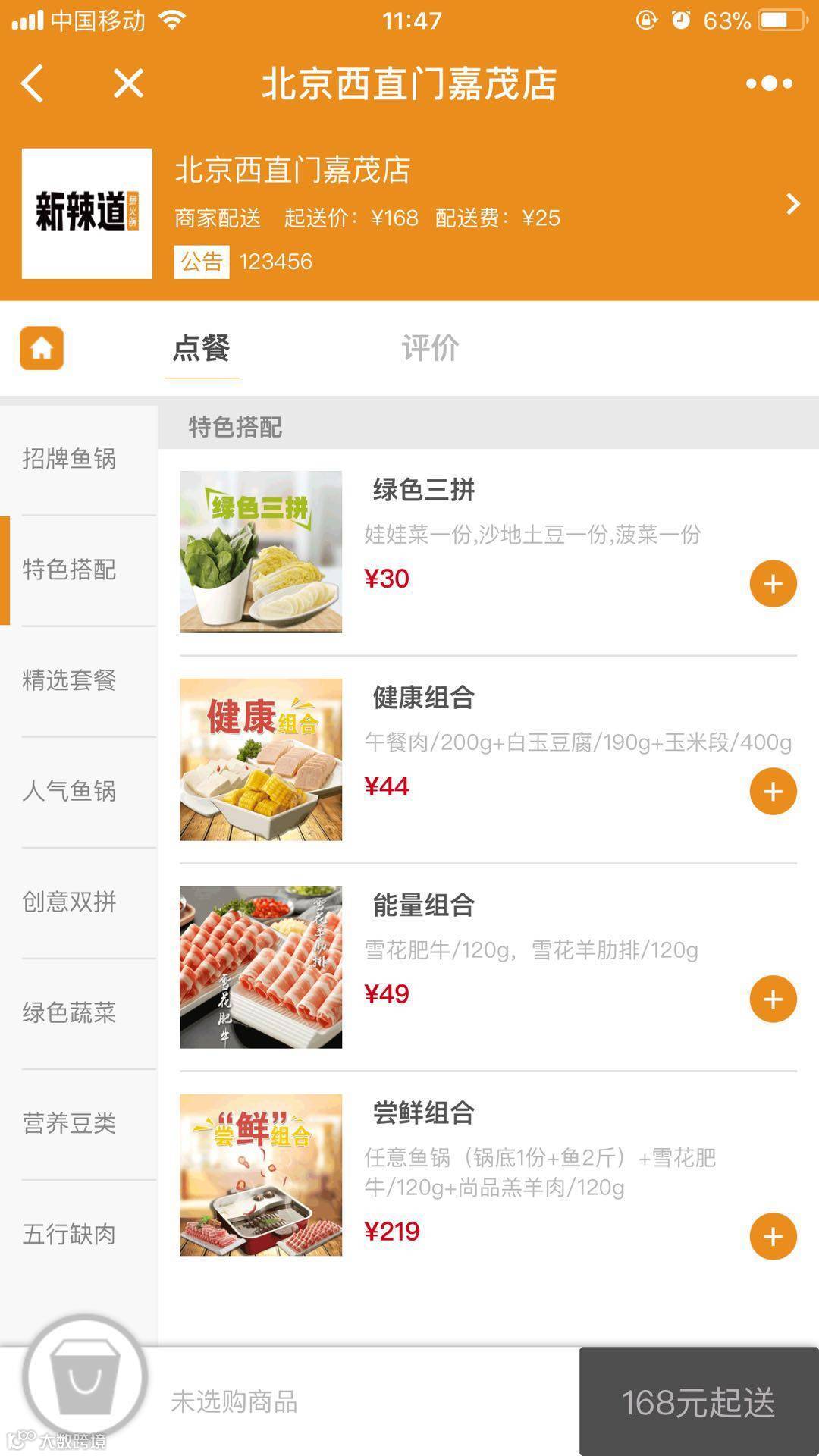Choose the 五行缺肉 category
This screenshot has width=819, height=1456.
pos(70,1234)
